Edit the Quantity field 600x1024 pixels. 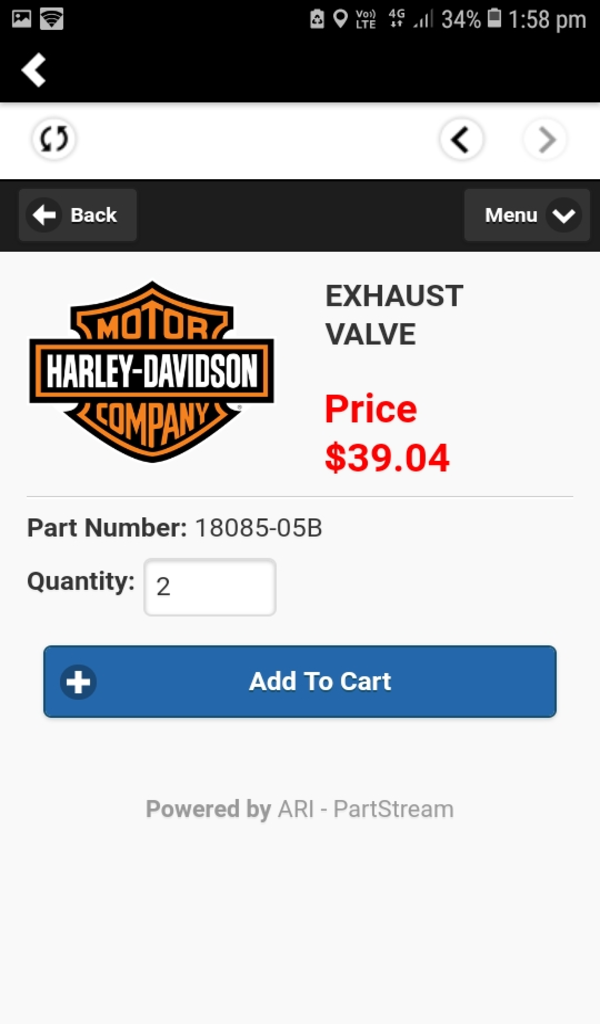pyautogui.click(x=210, y=587)
